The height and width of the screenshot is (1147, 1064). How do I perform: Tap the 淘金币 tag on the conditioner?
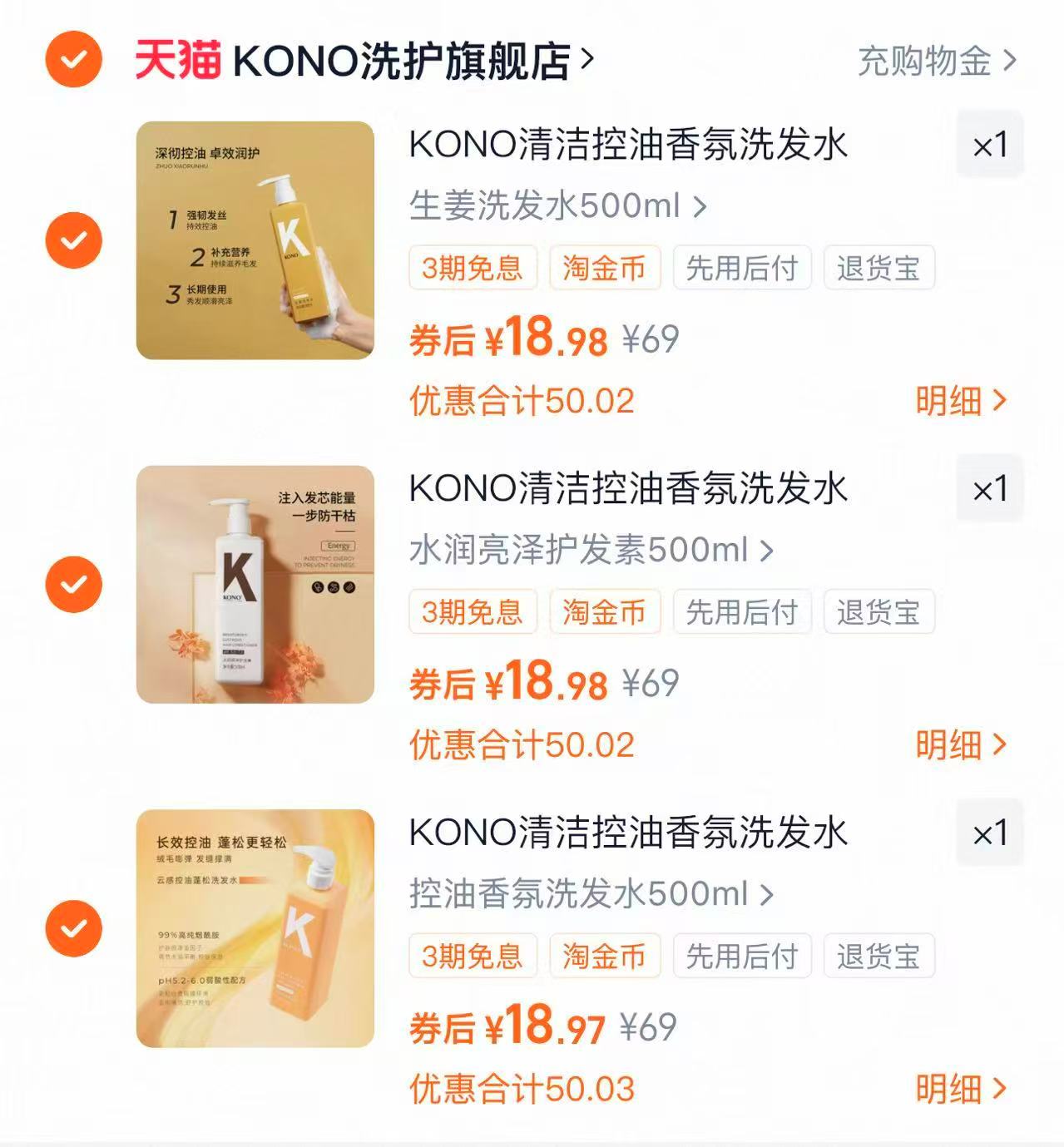605,611
